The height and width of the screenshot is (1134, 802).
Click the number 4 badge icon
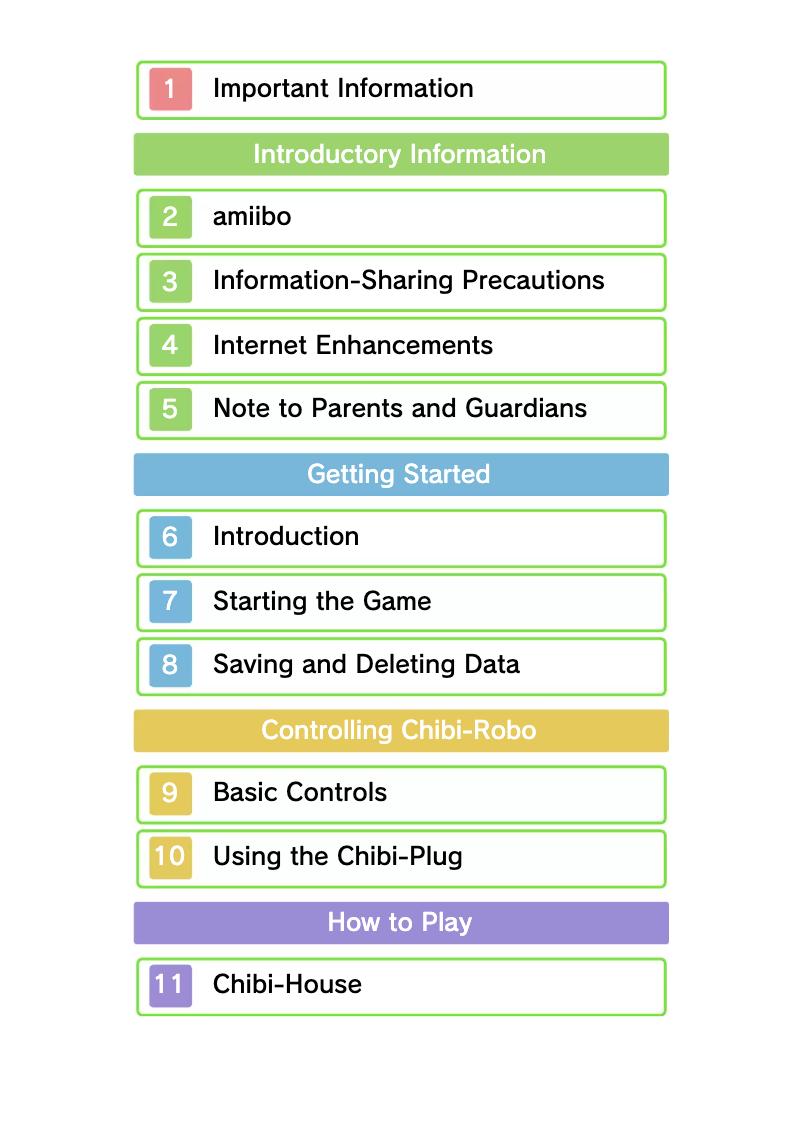pos(168,345)
